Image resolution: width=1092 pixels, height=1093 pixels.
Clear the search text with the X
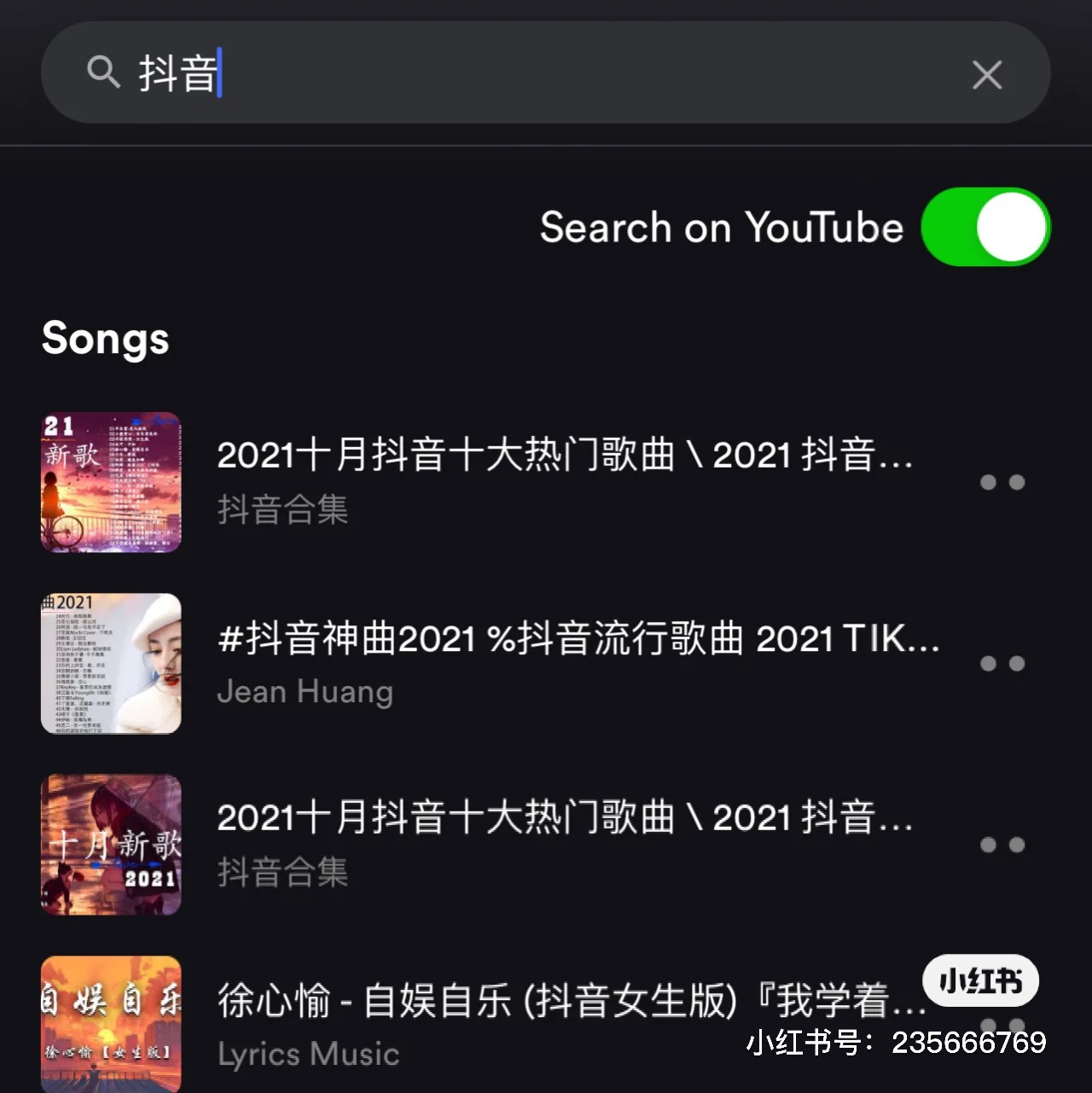tap(987, 75)
